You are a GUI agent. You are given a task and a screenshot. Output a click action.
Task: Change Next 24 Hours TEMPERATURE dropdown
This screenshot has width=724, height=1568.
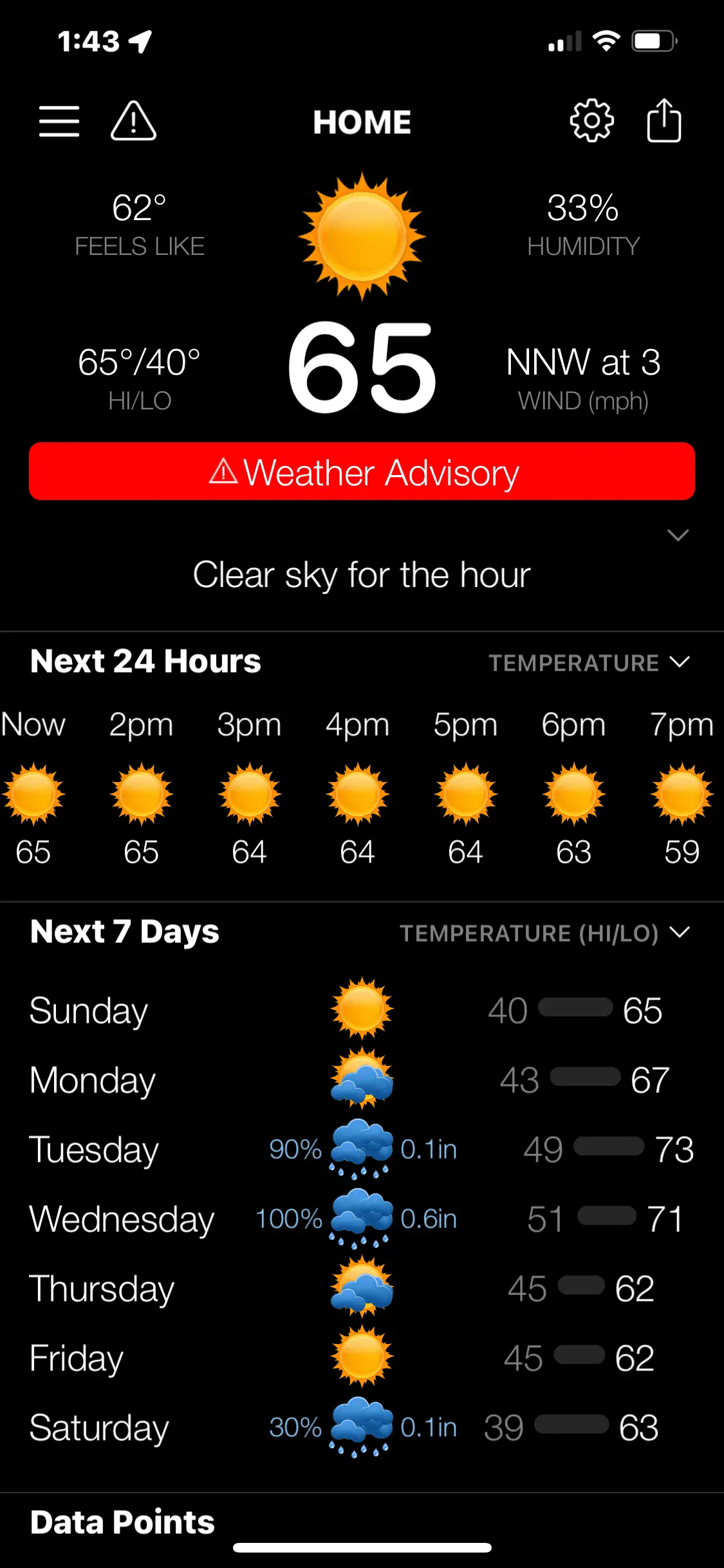(x=588, y=663)
